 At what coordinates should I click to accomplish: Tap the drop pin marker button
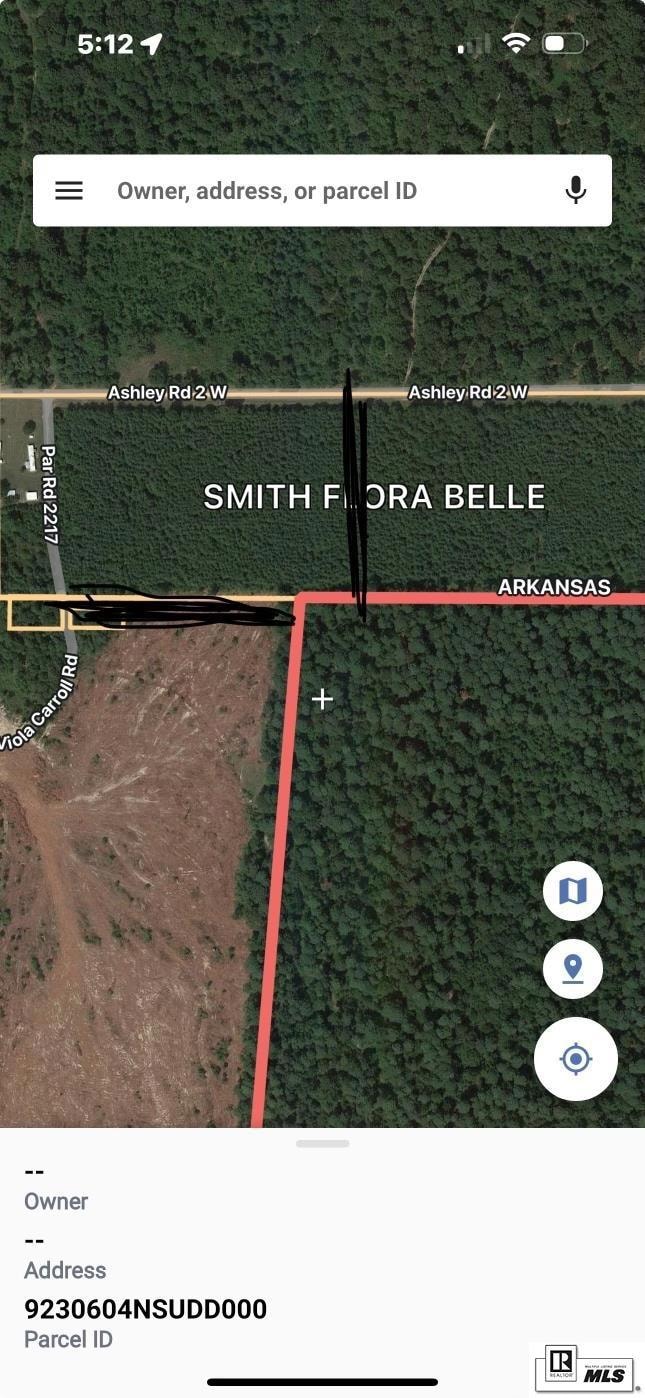573,968
